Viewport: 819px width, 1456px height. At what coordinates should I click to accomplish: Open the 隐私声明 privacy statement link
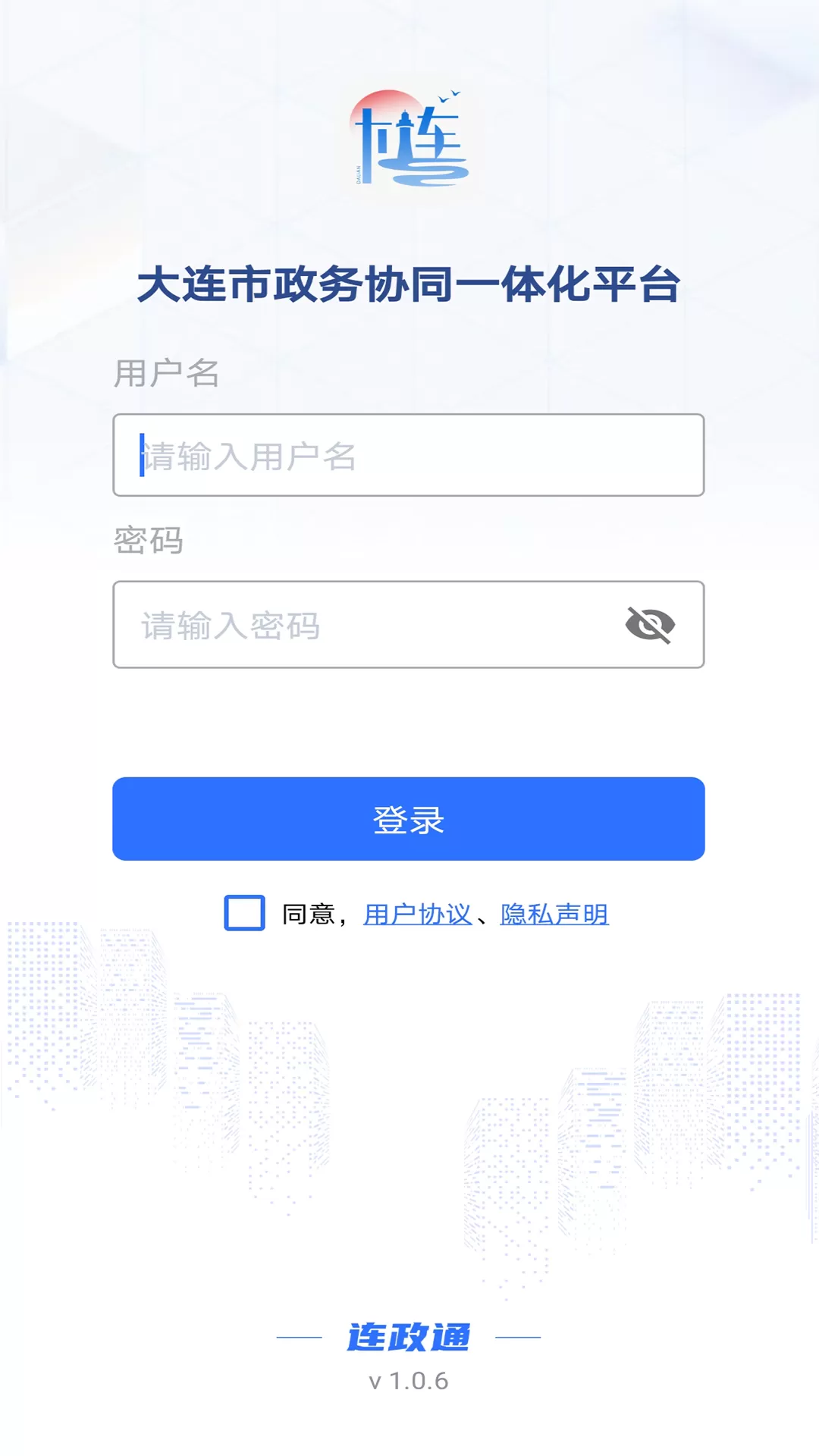(554, 914)
